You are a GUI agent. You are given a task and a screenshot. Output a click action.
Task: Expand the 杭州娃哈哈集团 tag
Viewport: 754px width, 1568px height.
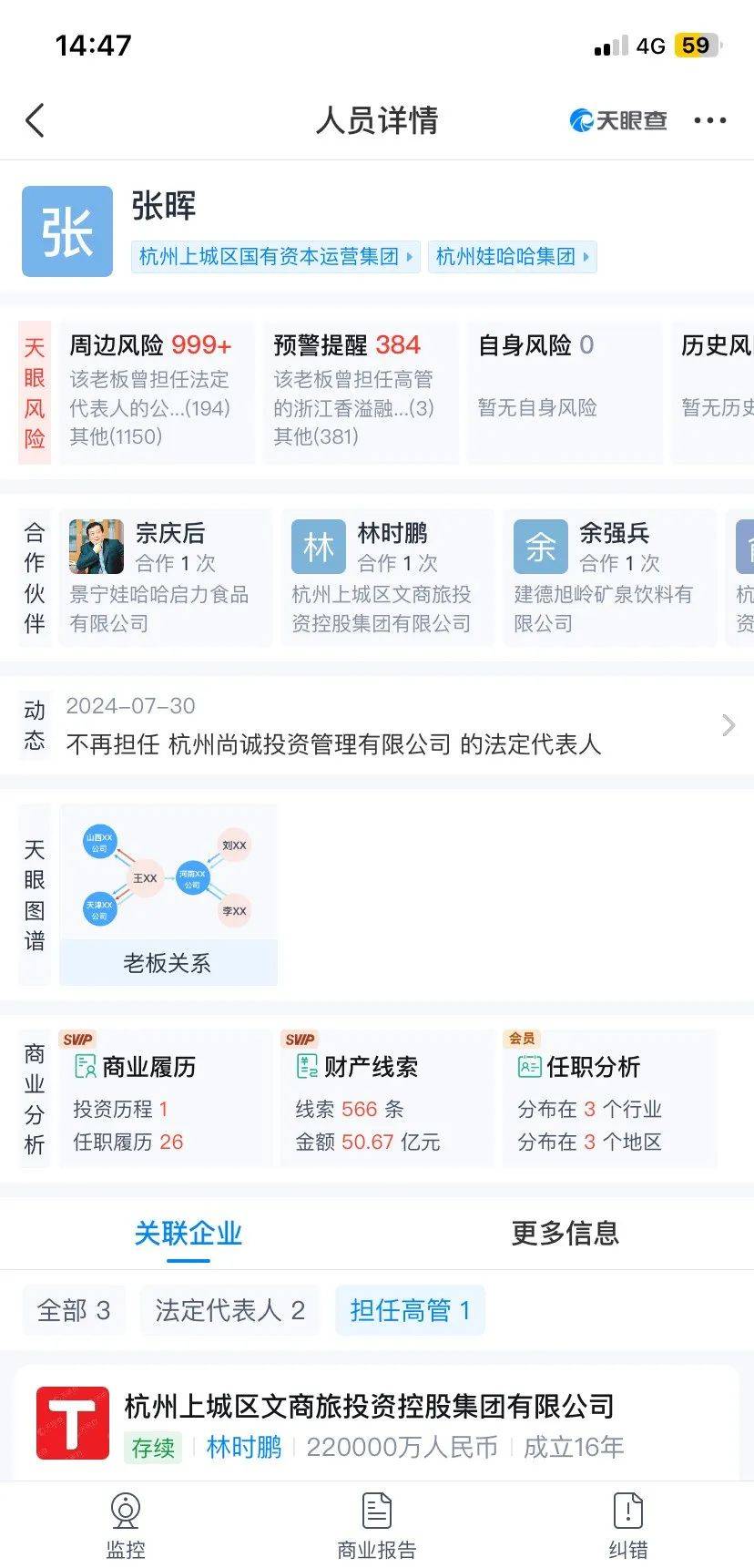tap(512, 259)
